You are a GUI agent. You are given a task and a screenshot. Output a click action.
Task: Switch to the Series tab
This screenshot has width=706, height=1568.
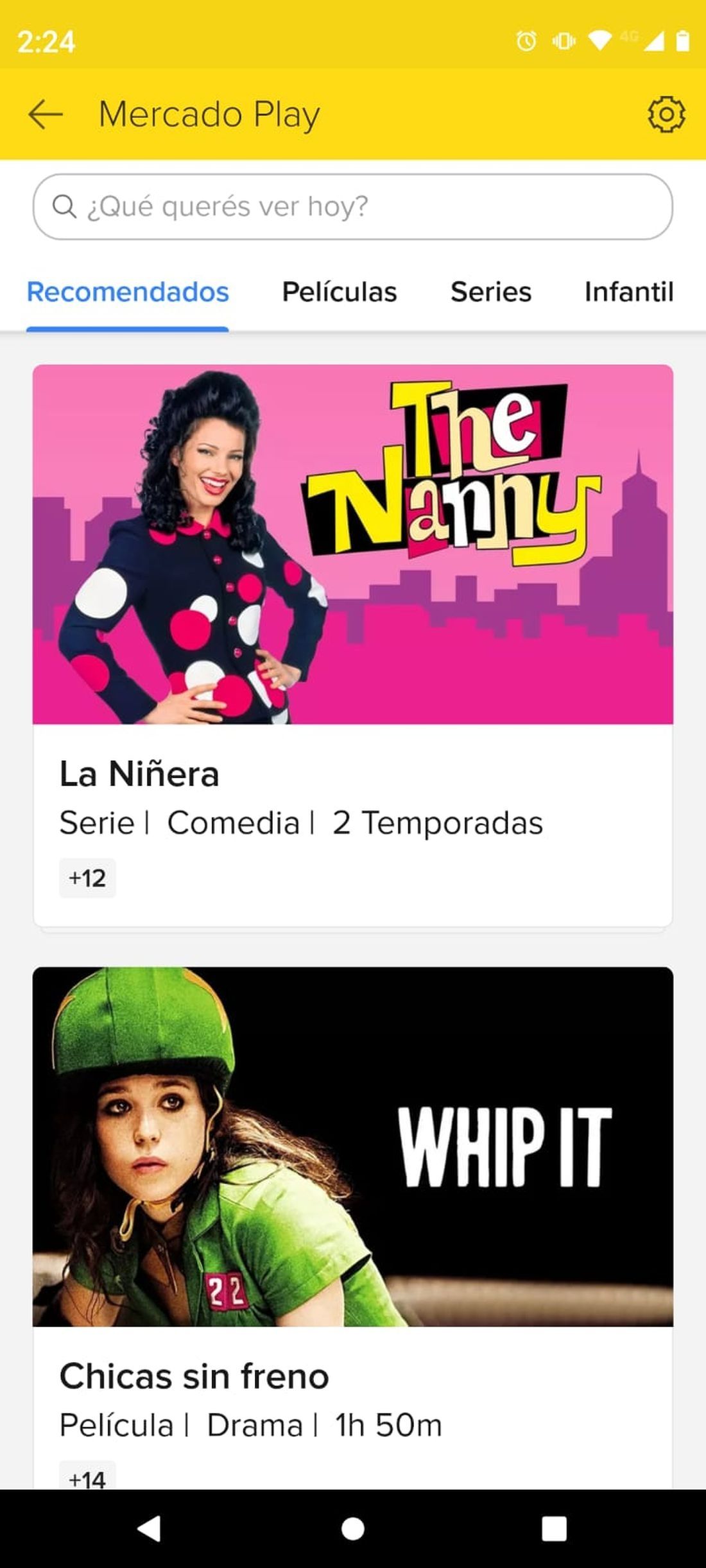pos(491,292)
